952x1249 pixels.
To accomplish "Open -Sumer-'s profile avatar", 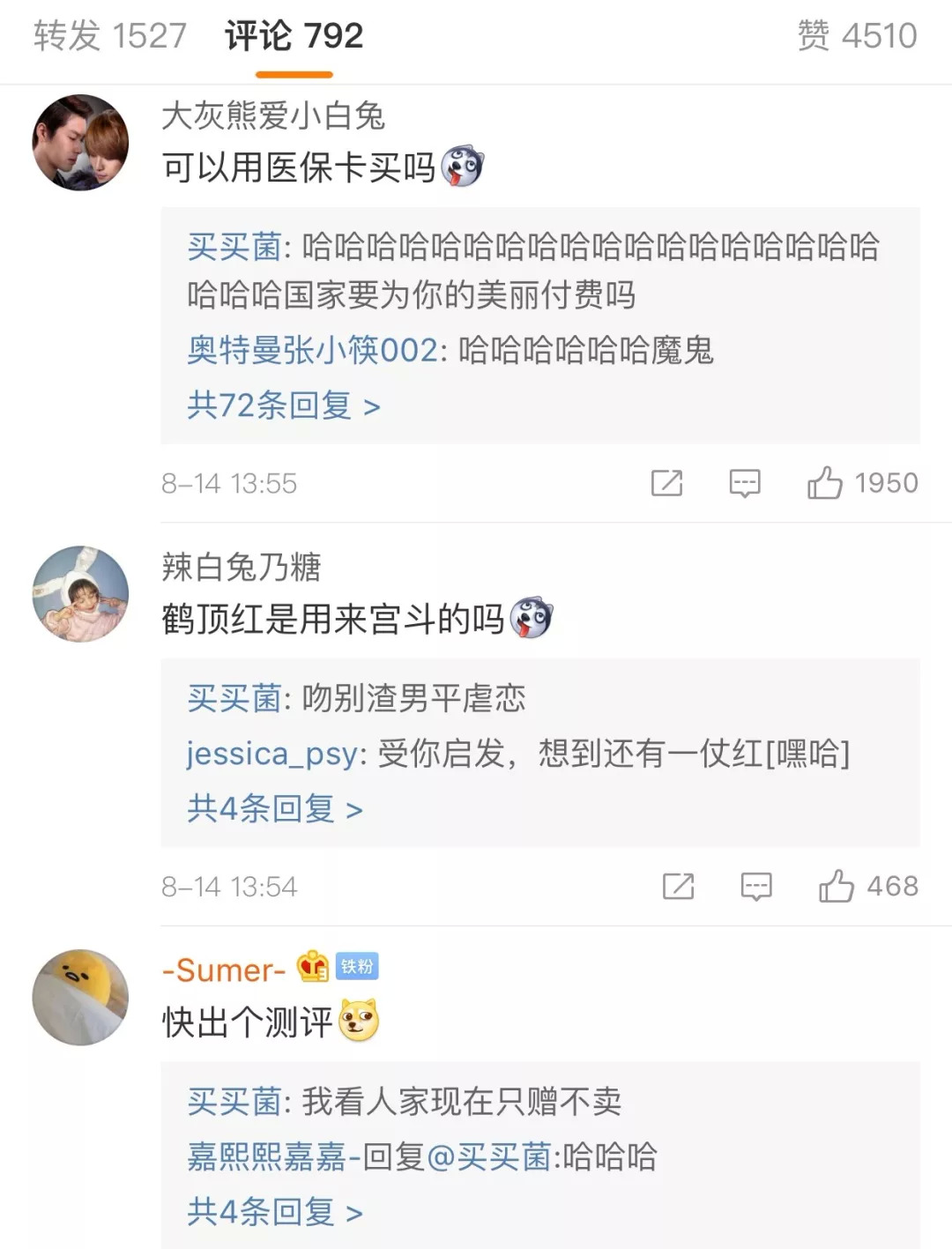I will click(x=80, y=998).
